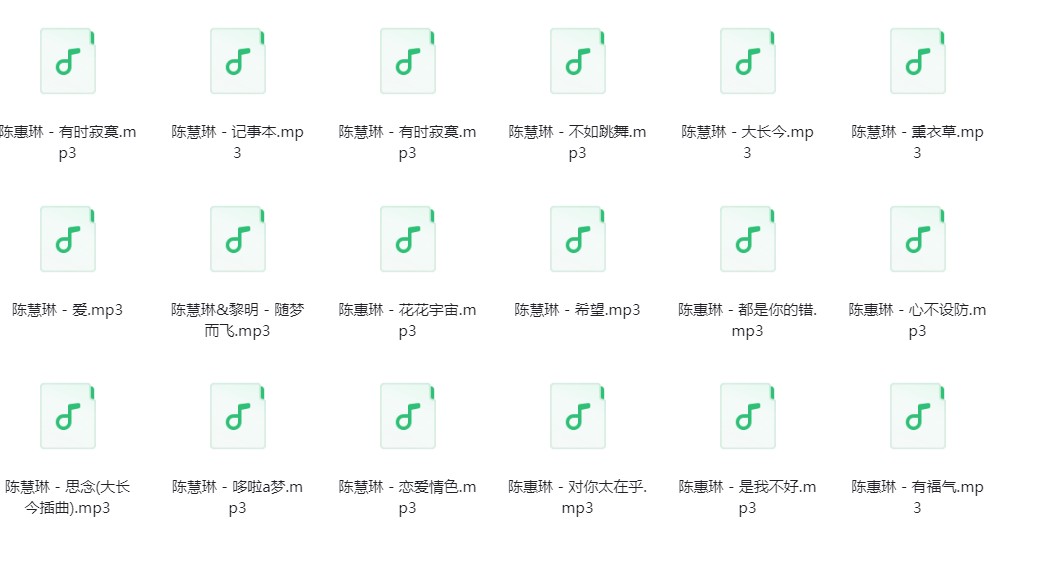
Task: Play 陈惠琳 - 花花宇宙.mp3
Action: pyautogui.click(x=408, y=239)
